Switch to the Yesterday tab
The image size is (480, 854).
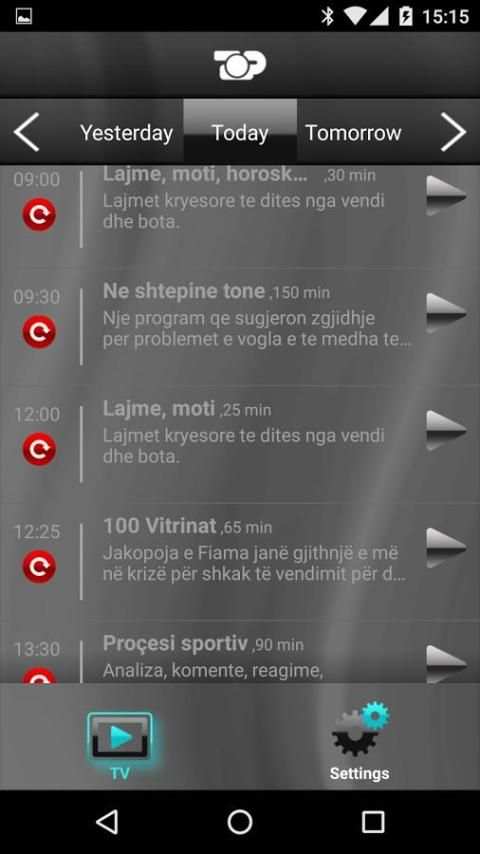tap(126, 132)
